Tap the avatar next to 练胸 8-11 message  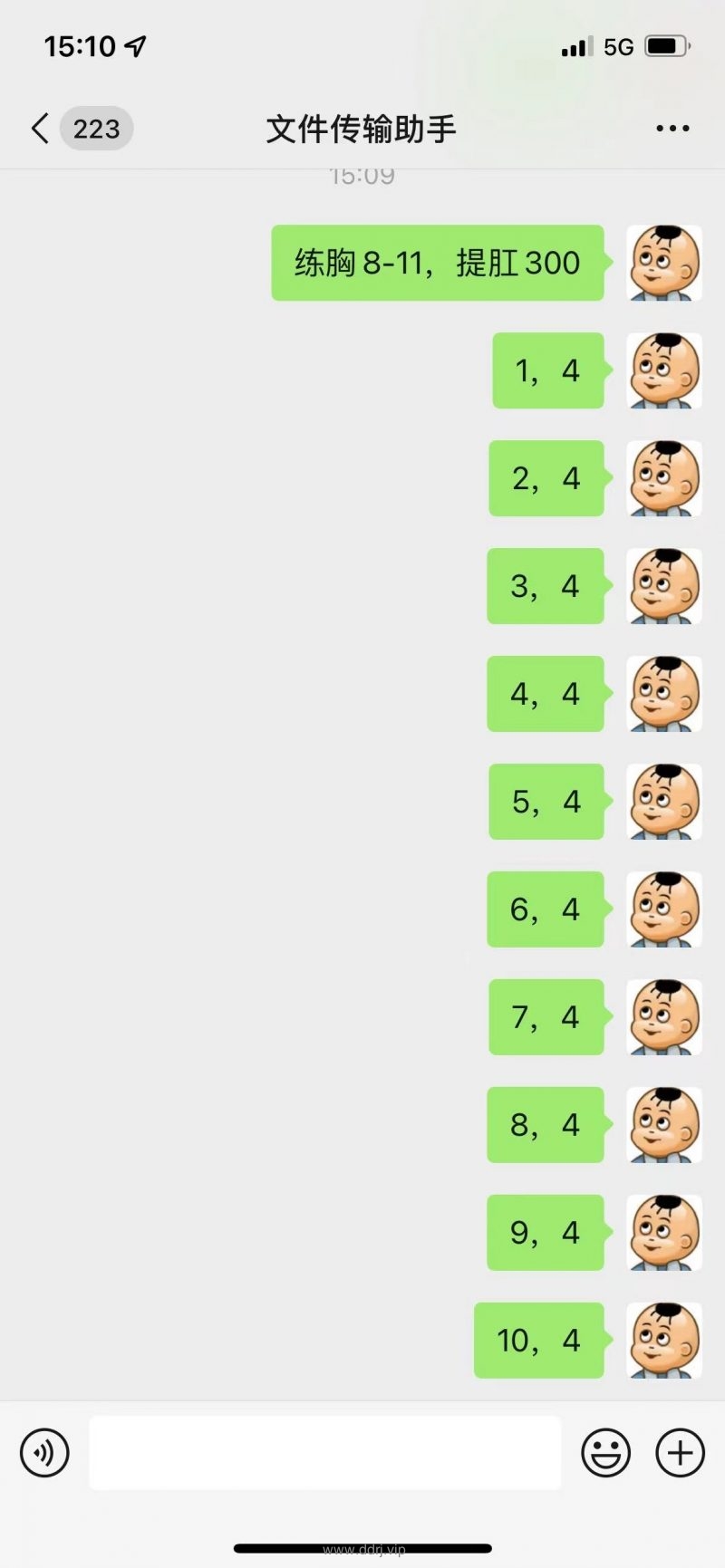(664, 263)
